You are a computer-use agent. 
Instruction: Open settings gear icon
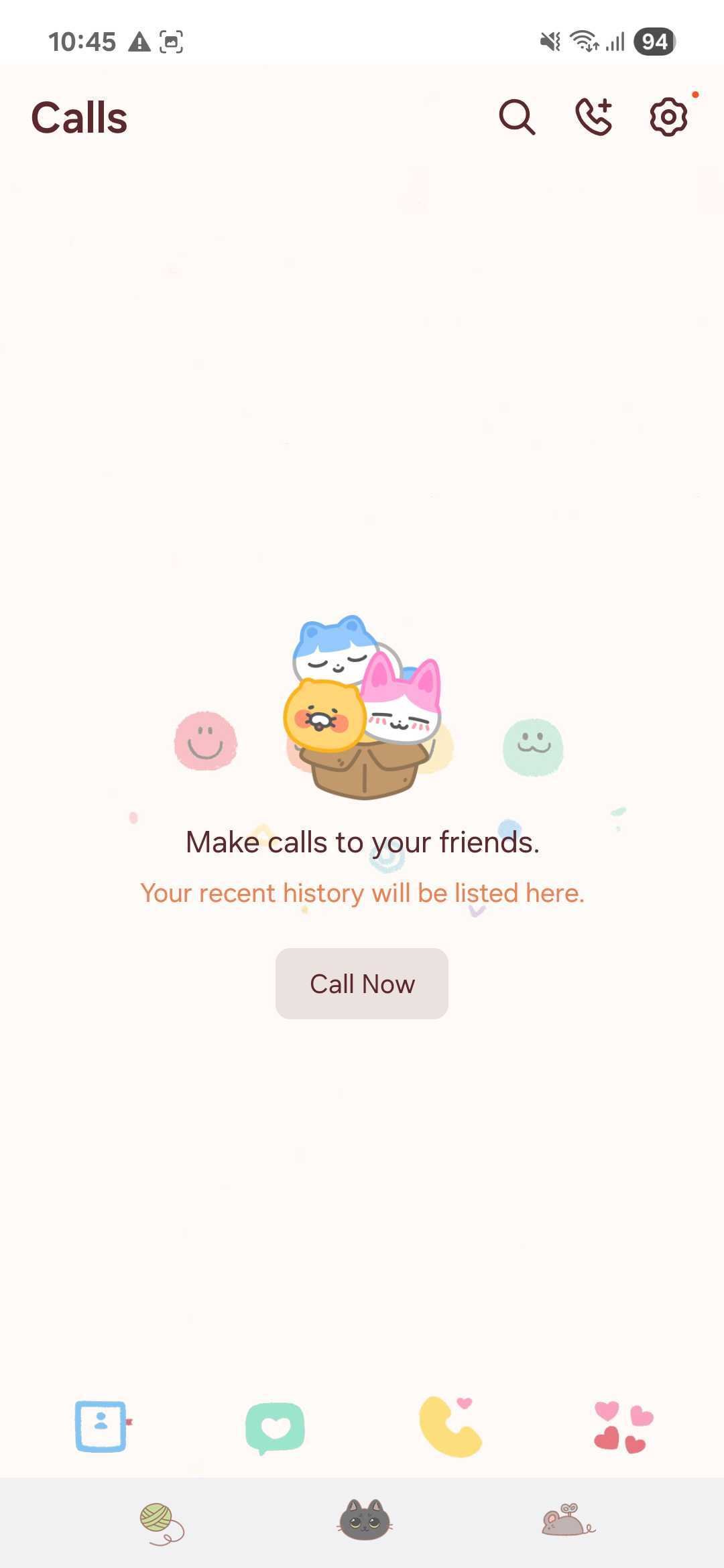pos(668,117)
